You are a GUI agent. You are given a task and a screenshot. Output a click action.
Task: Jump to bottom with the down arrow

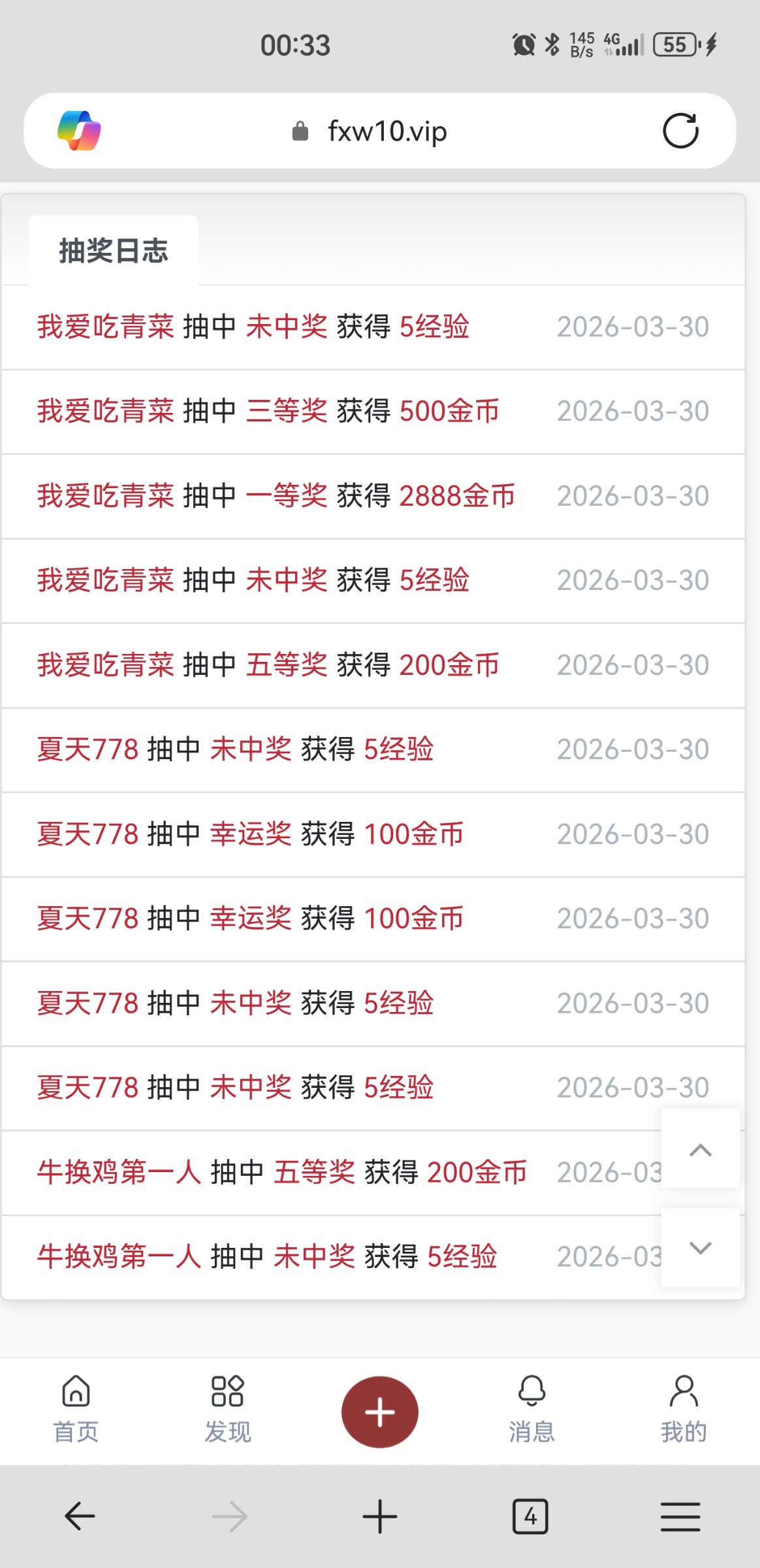point(700,1248)
